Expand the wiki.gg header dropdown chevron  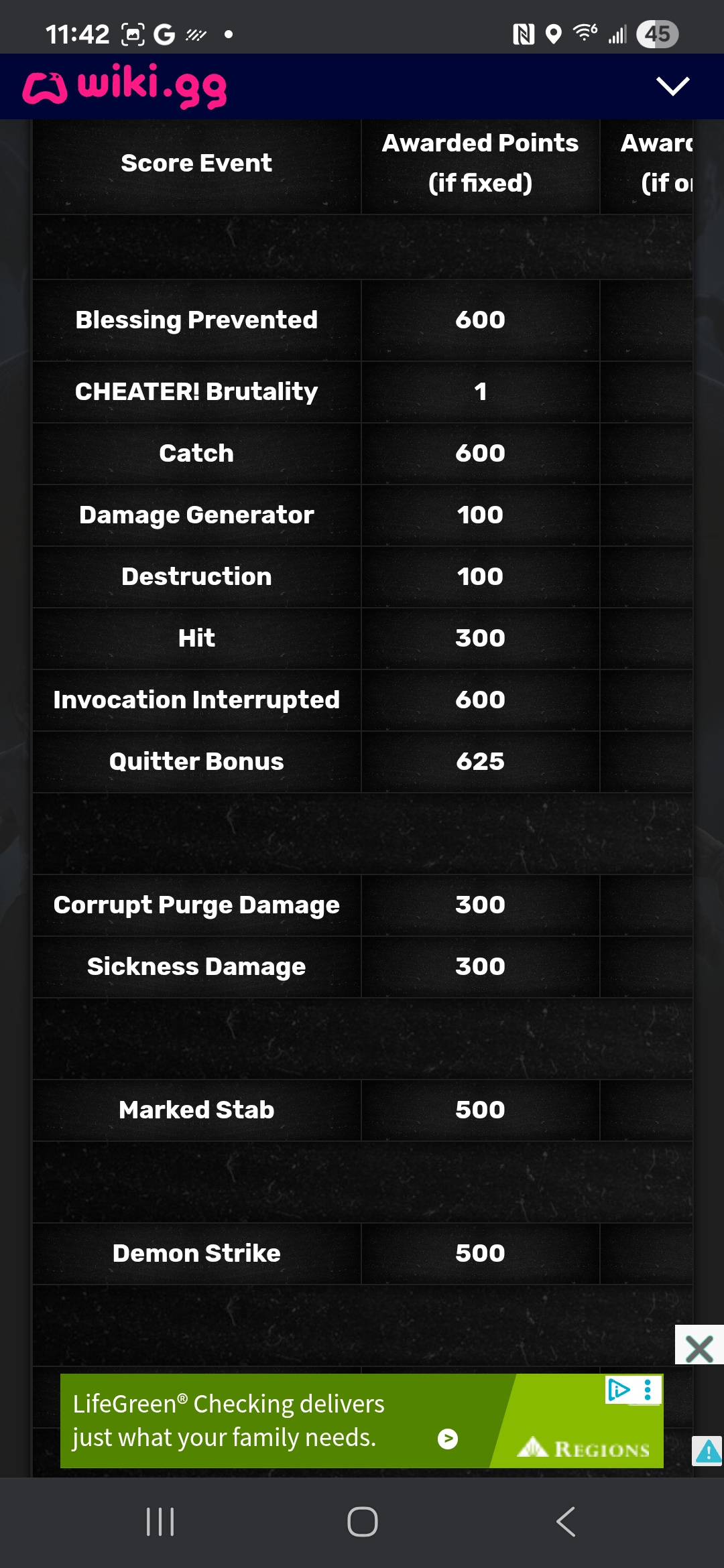point(672,86)
